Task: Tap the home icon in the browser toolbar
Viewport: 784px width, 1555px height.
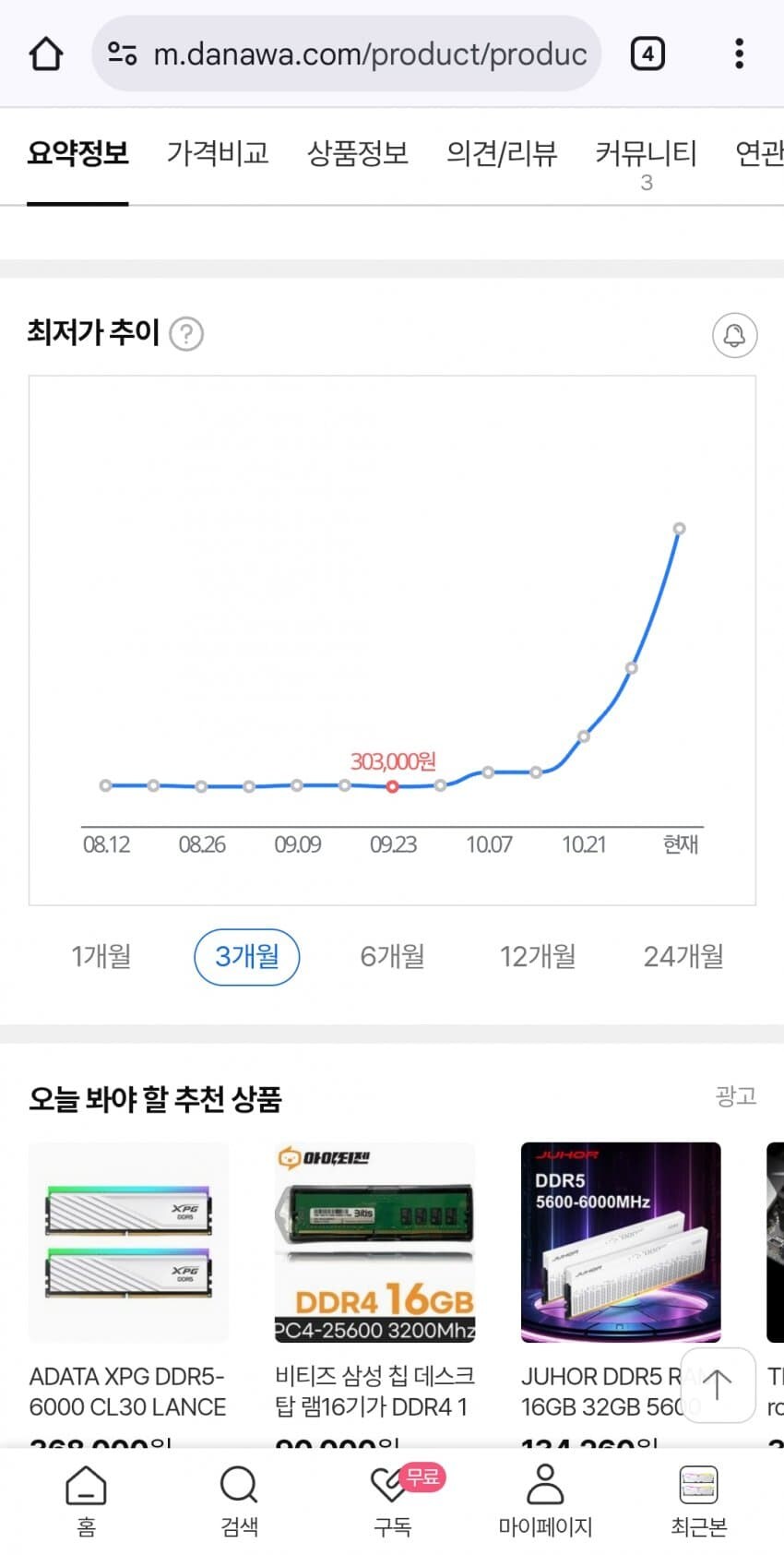Action: pos(44,53)
